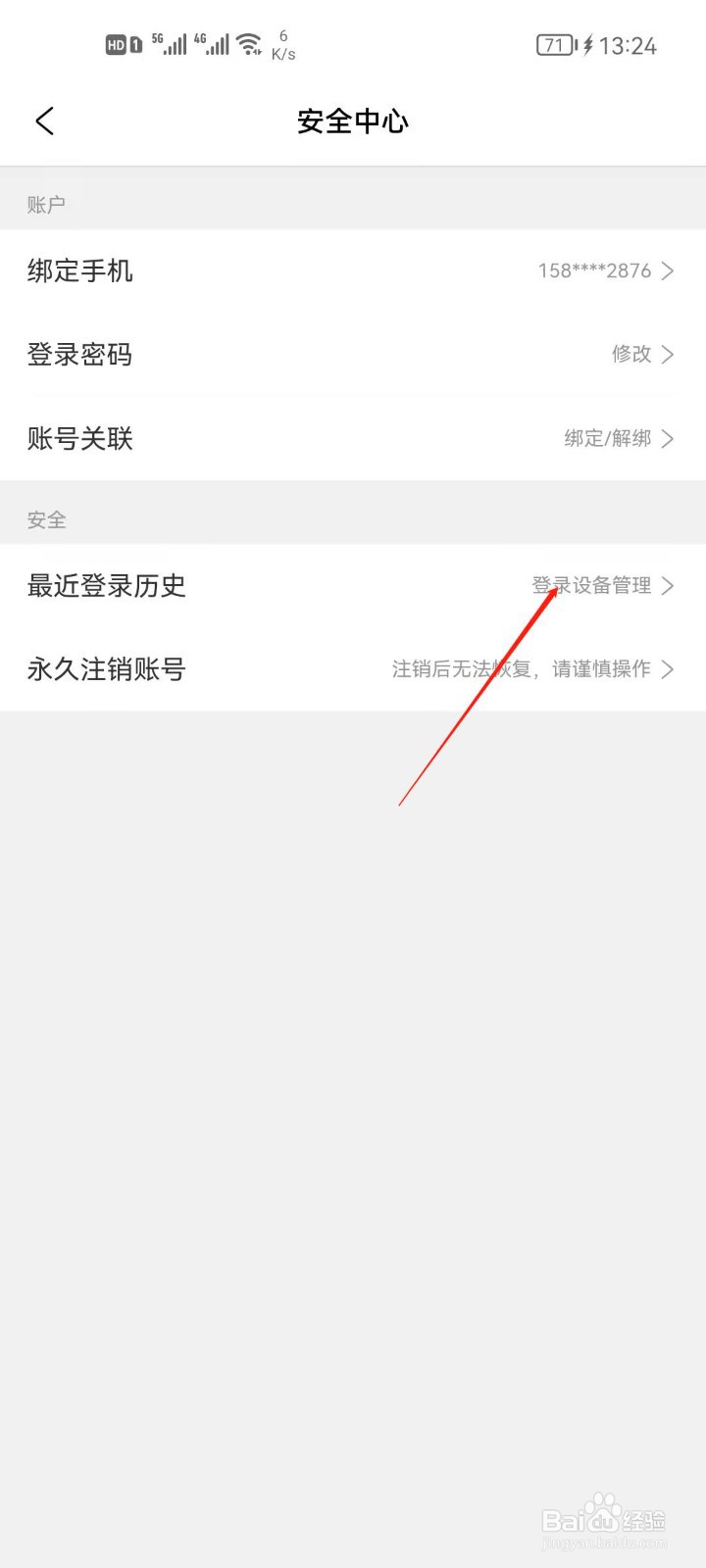Tap the 安全 section header
Image resolution: width=706 pixels, height=1568 pixels.
45,519
